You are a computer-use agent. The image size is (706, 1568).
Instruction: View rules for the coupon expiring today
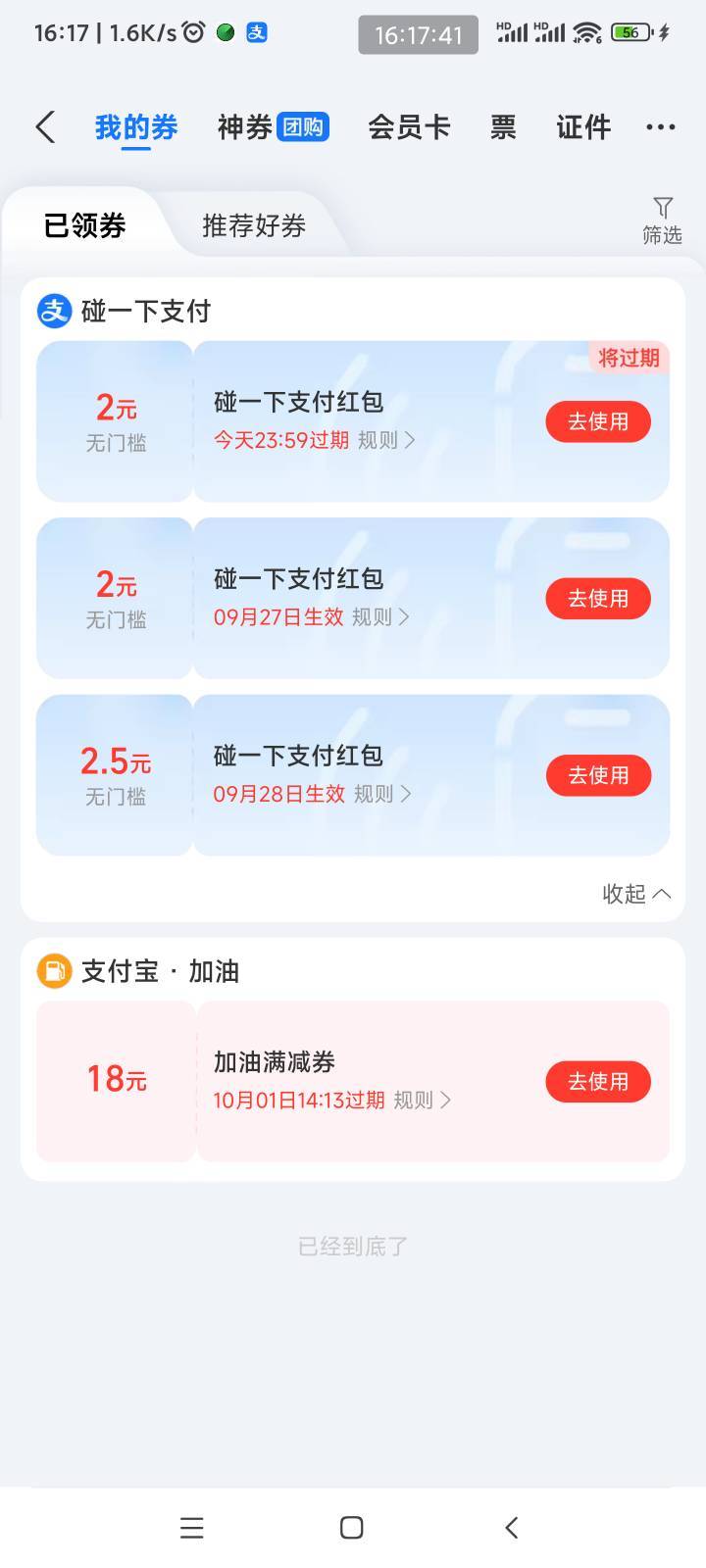(386, 440)
